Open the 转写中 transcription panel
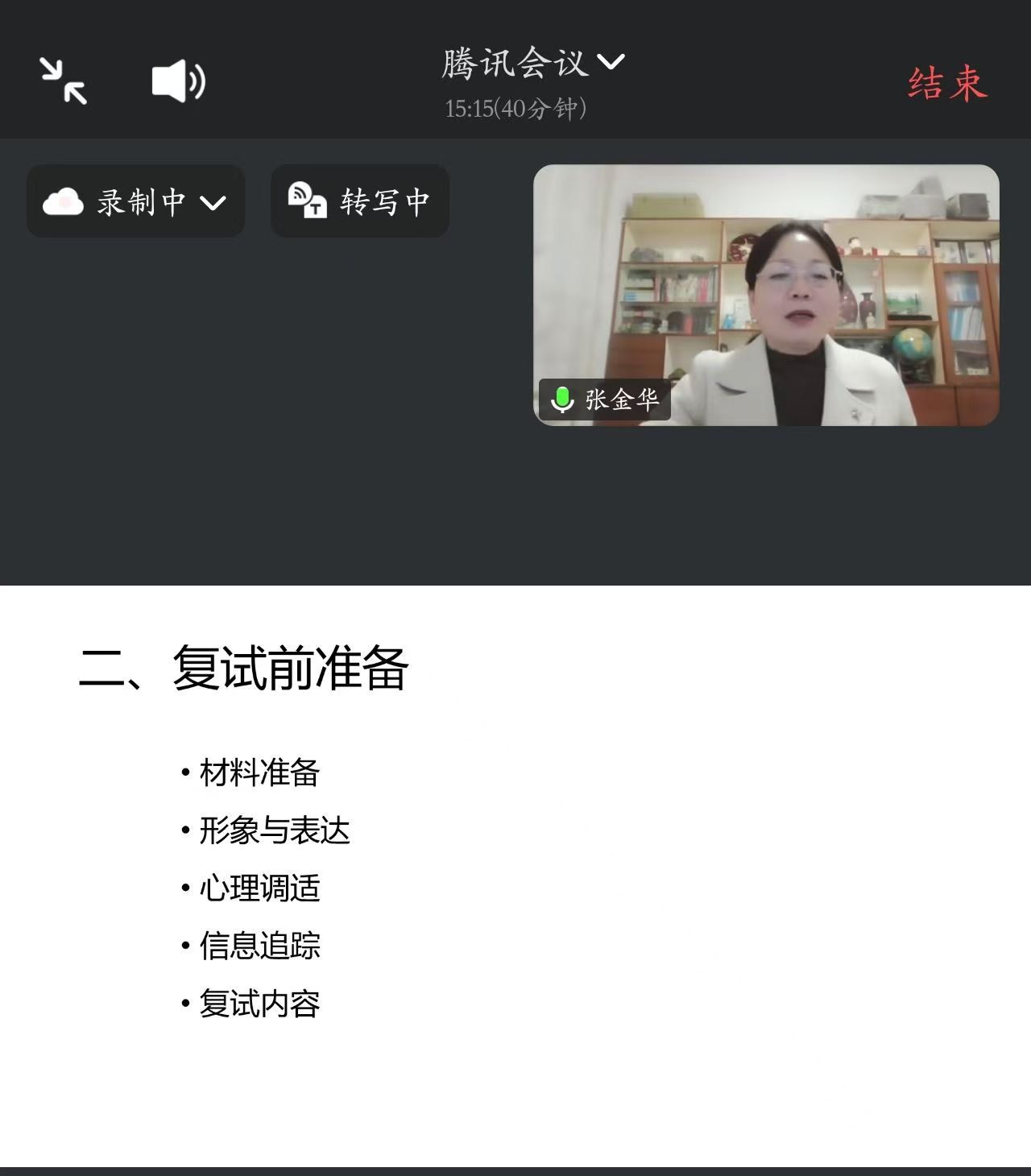The image size is (1031, 1176). [359, 201]
